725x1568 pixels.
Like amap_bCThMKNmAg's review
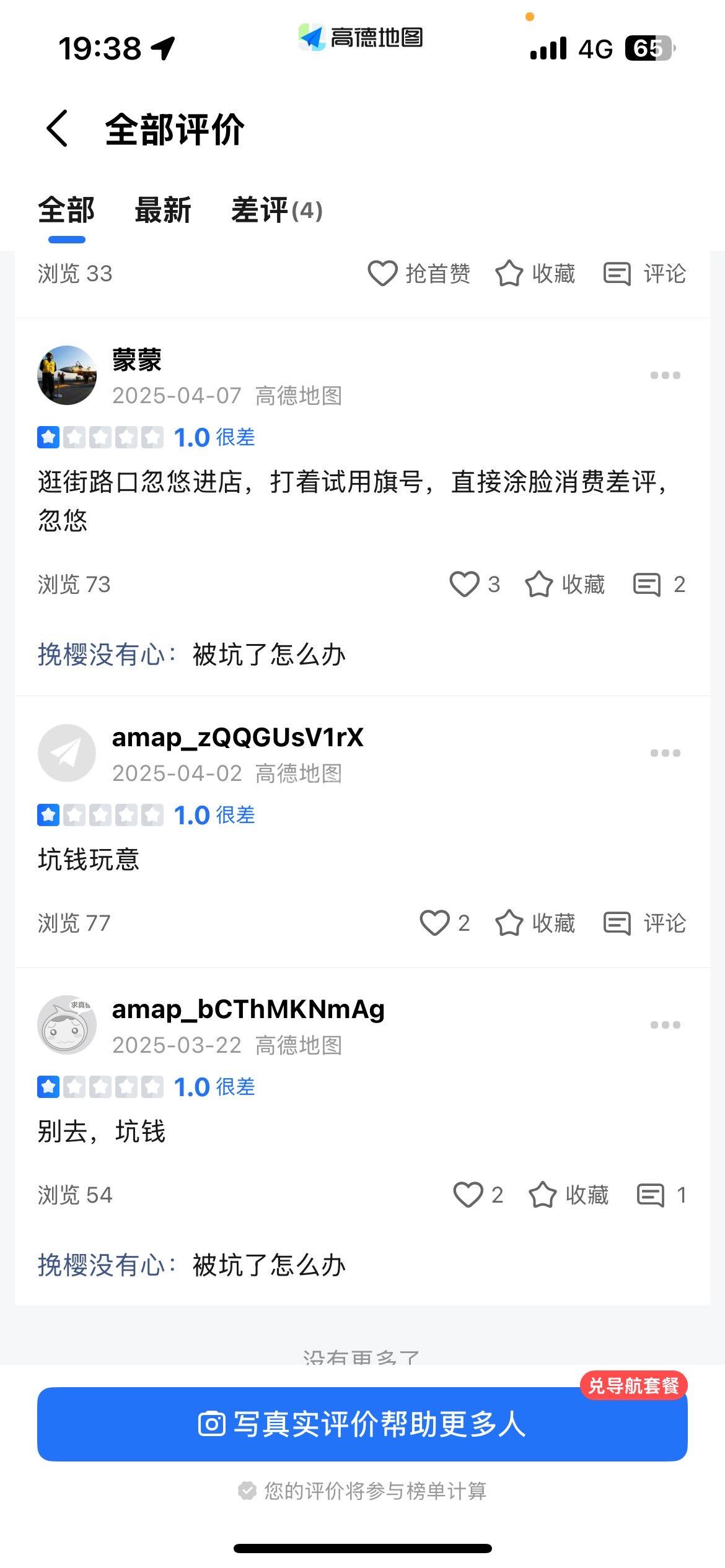[468, 1195]
